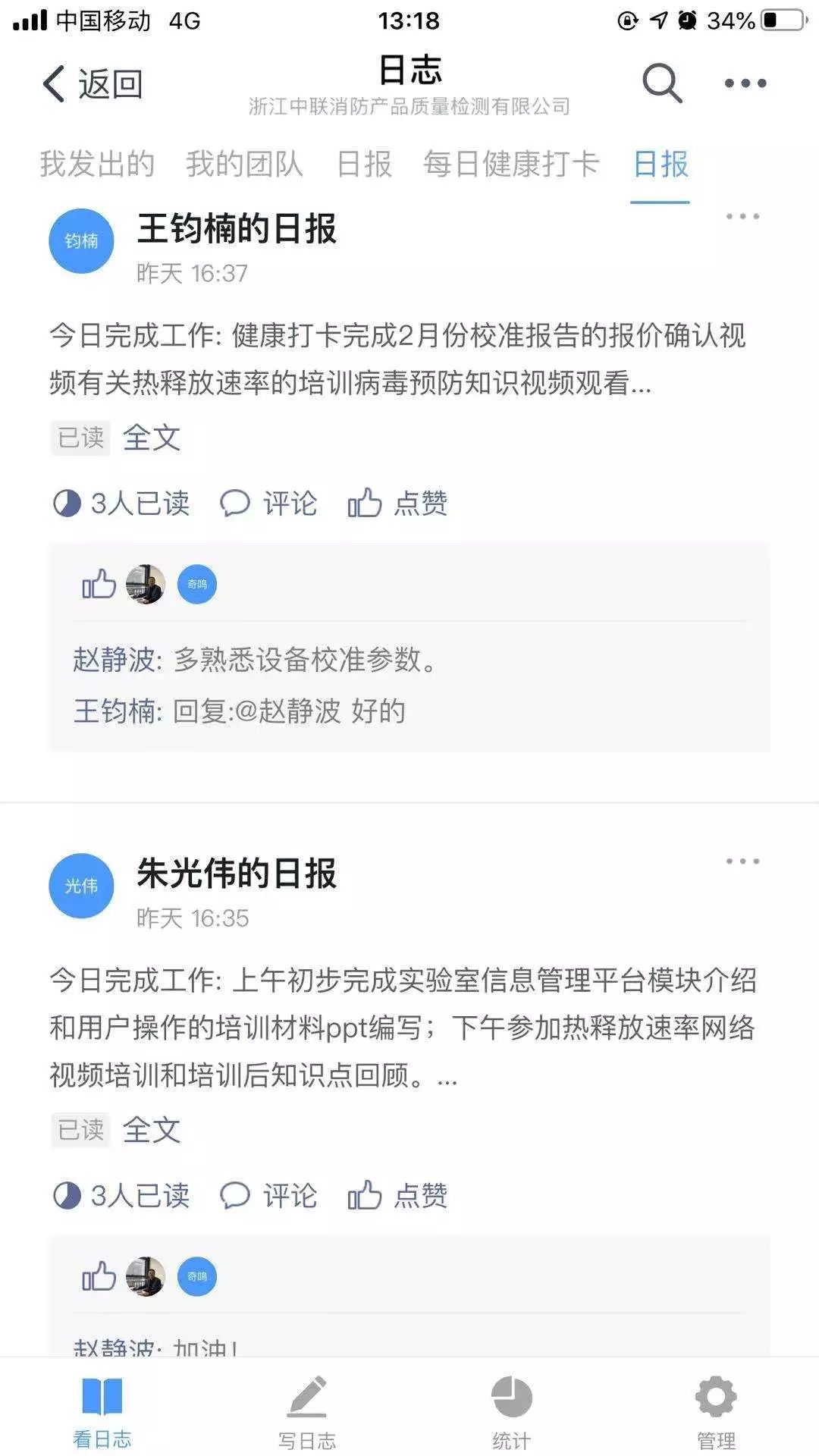The height and width of the screenshot is (1456, 819).
Task: View 3人已读 readers of 王钧楠's report
Action: [121, 503]
